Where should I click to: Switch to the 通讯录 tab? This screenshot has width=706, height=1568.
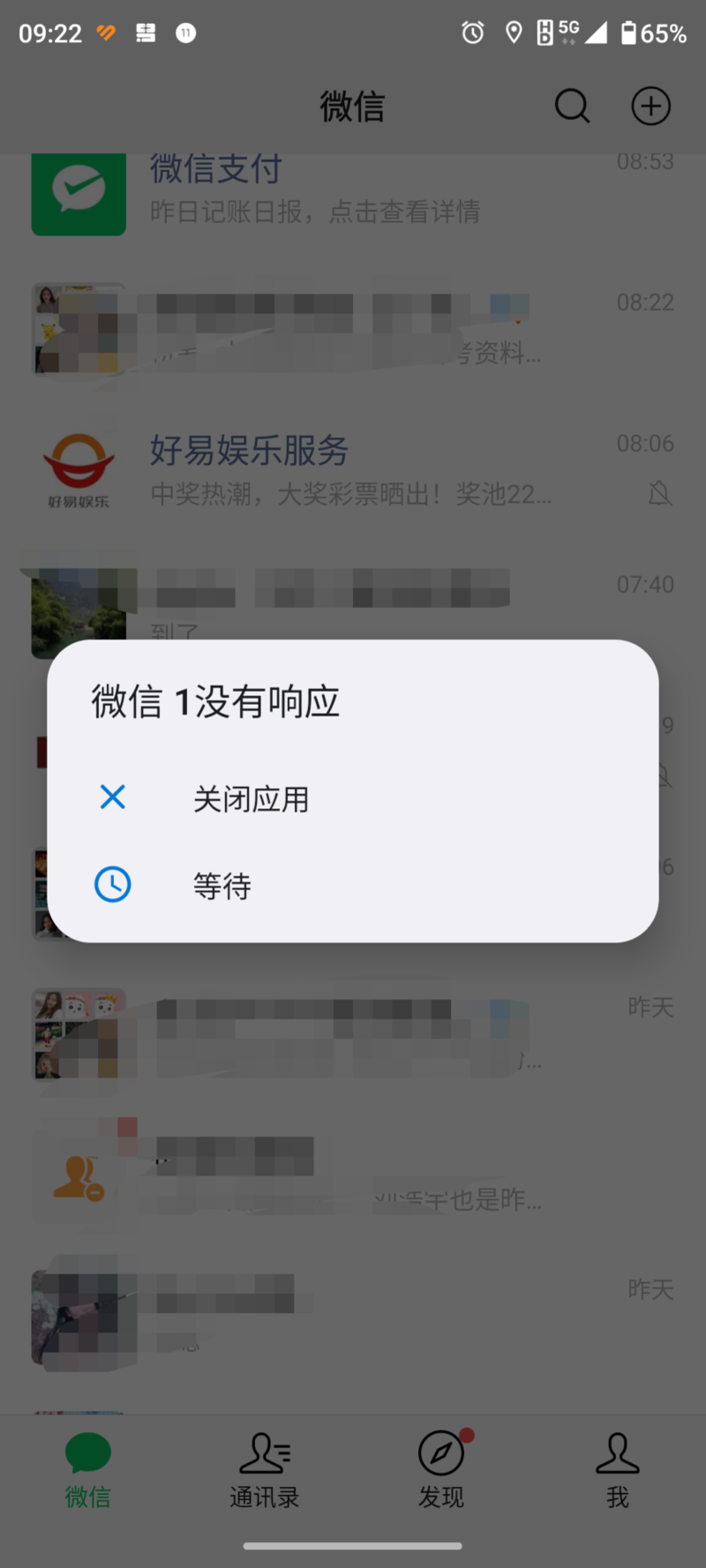265,1471
